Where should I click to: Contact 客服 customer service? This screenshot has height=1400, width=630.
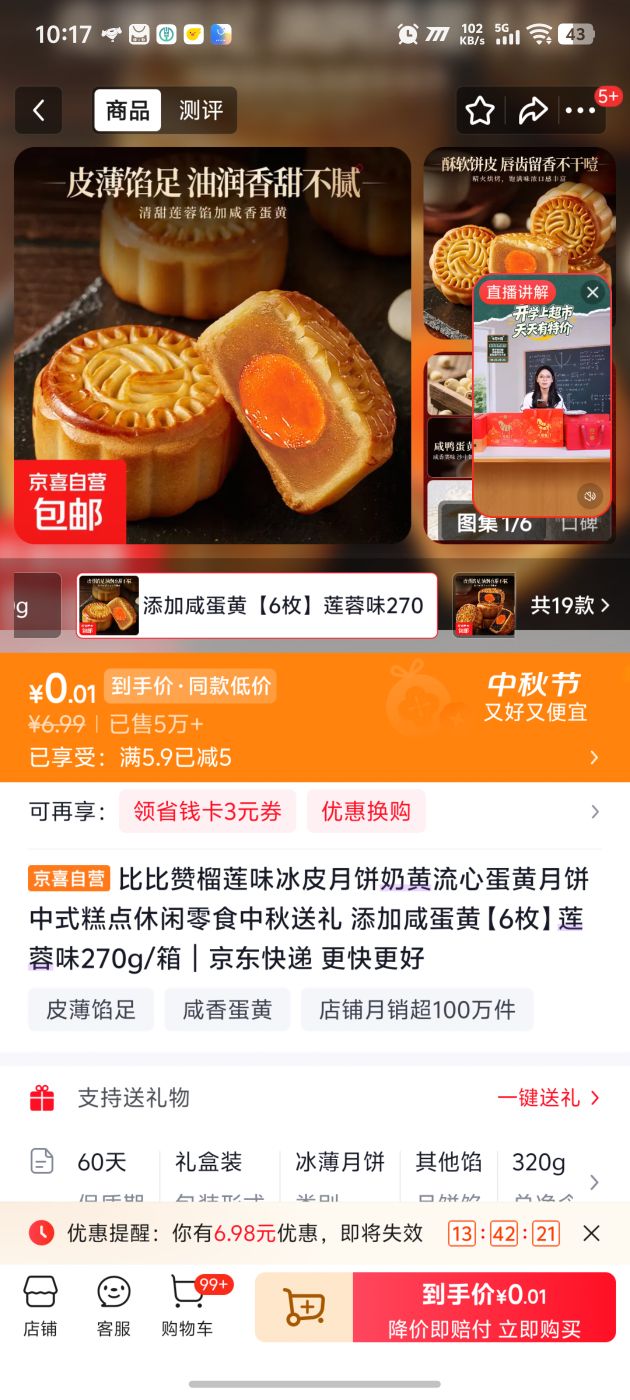tap(114, 1307)
